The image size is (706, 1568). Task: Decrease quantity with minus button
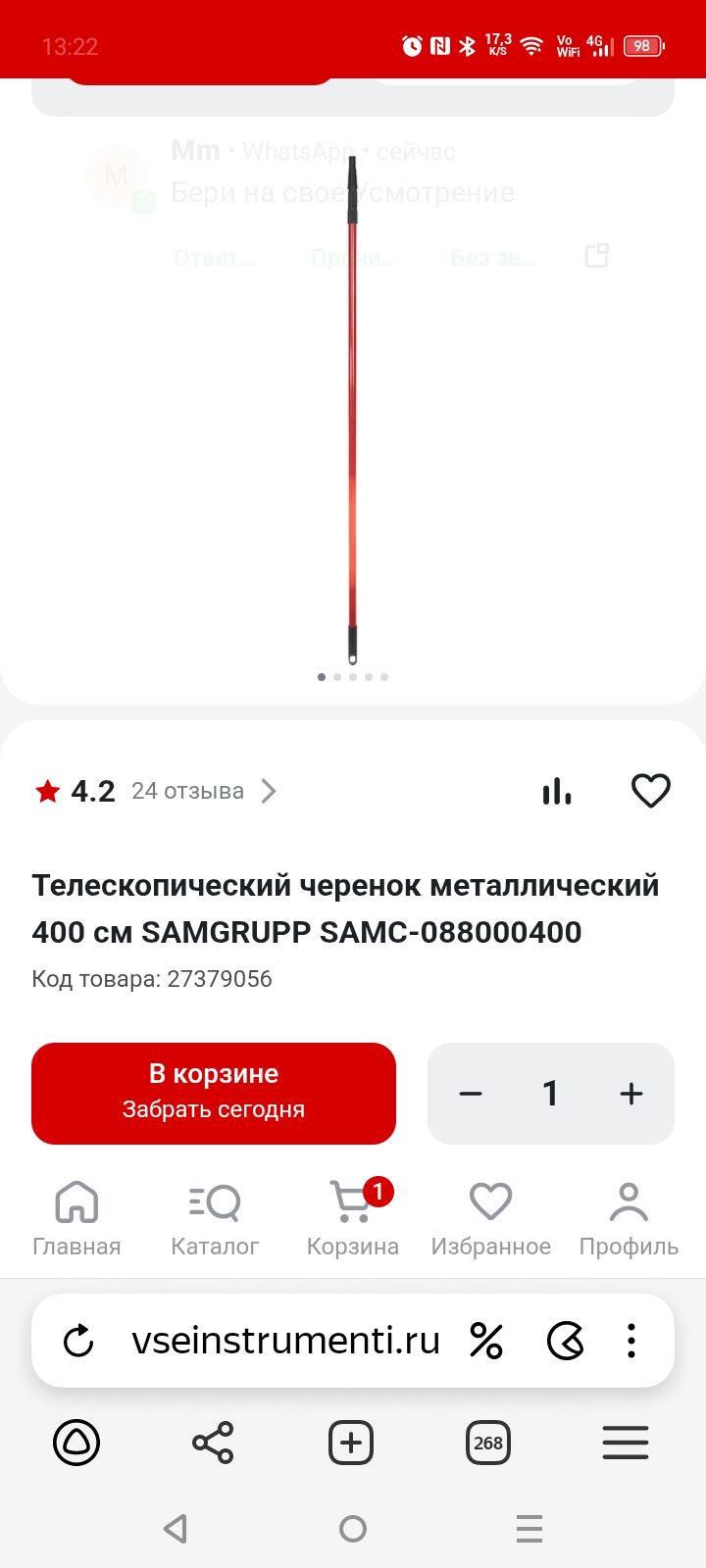tap(471, 1094)
